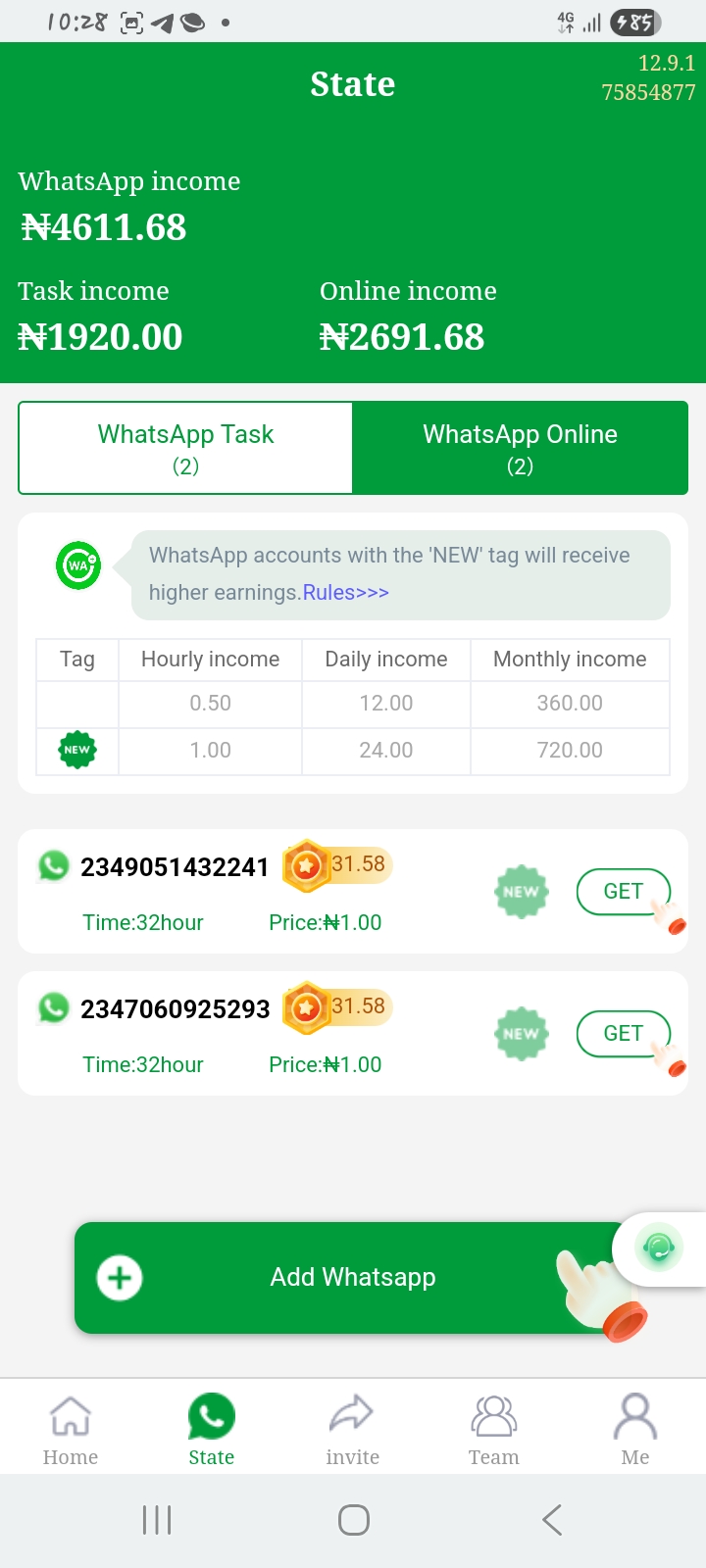Switch to the Team tab
706x1568 pixels.
[x=493, y=1430]
